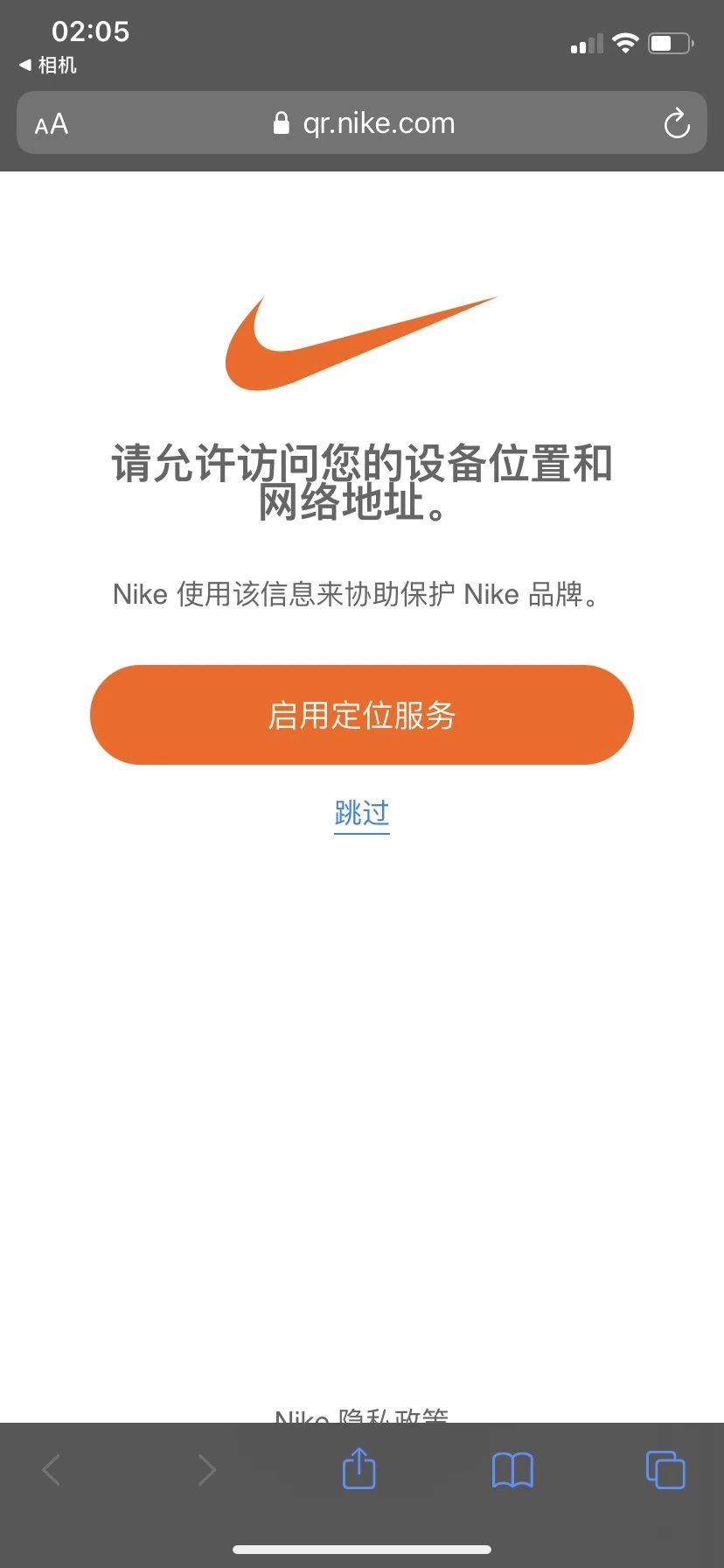Skip via the 跳过 link

(361, 813)
